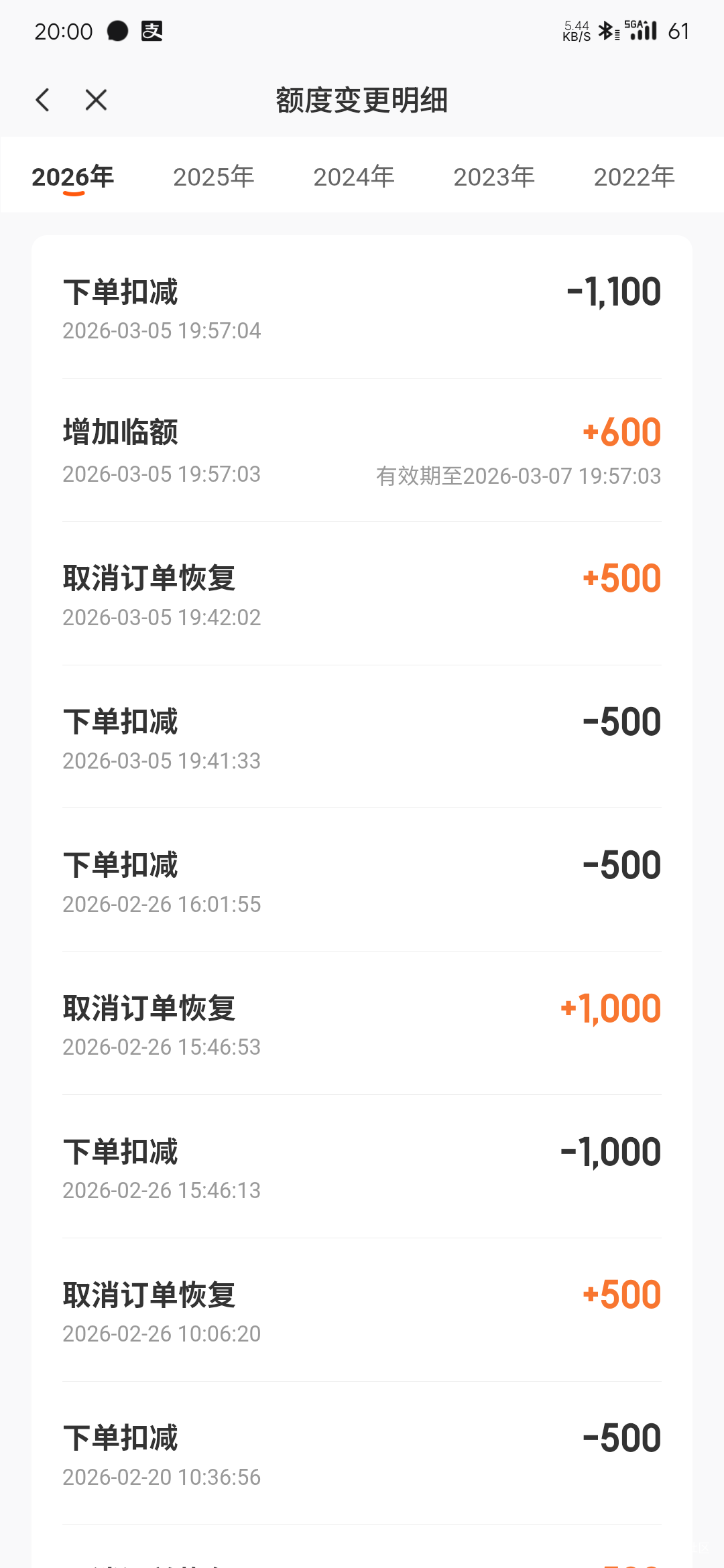Screen dimensions: 724x1568
Task: Show the 2022年 tab
Action: pyautogui.click(x=633, y=177)
